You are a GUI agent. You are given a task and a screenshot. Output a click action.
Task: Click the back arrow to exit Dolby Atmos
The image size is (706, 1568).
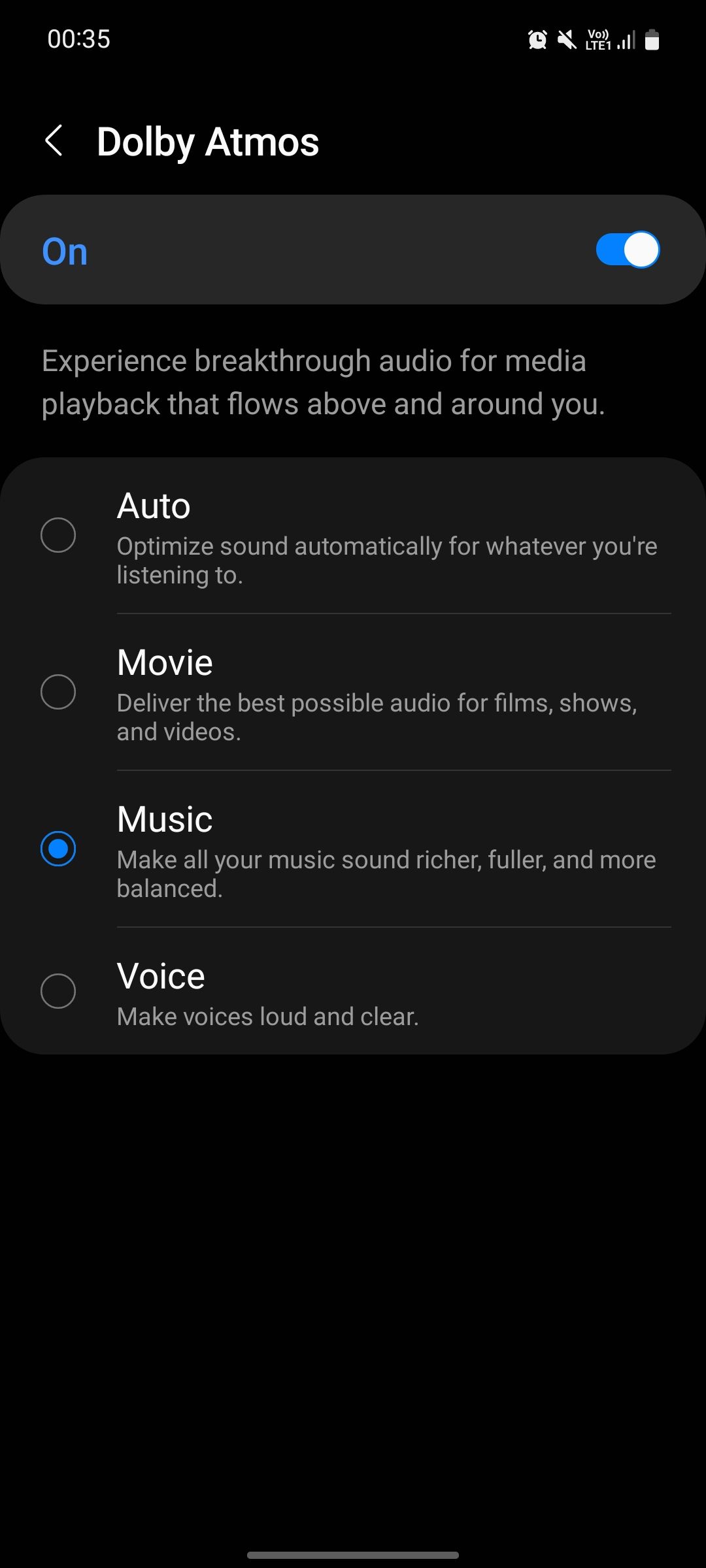point(55,140)
